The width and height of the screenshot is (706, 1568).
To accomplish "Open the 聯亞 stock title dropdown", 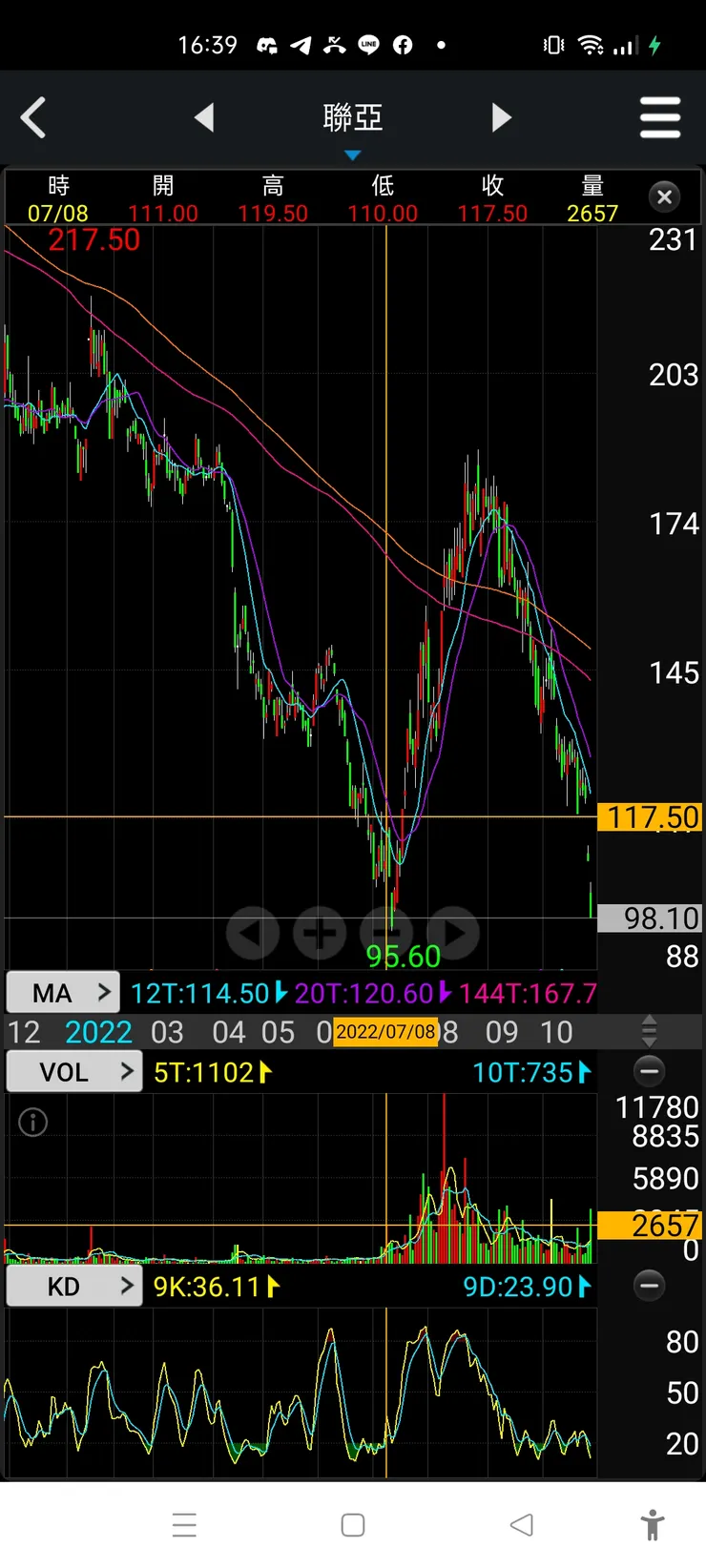I will 352,124.
